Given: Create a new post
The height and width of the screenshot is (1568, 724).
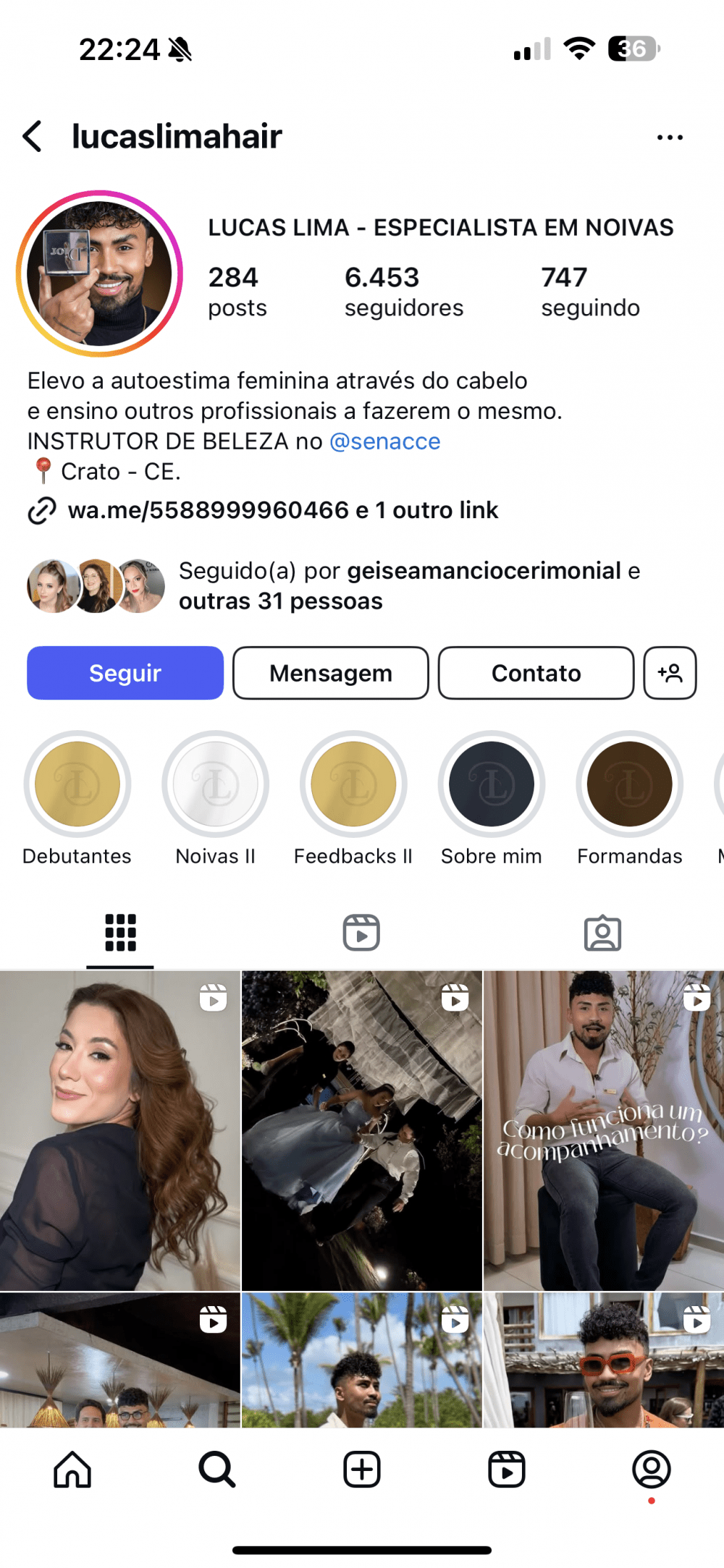Looking at the screenshot, I should tap(361, 1470).
